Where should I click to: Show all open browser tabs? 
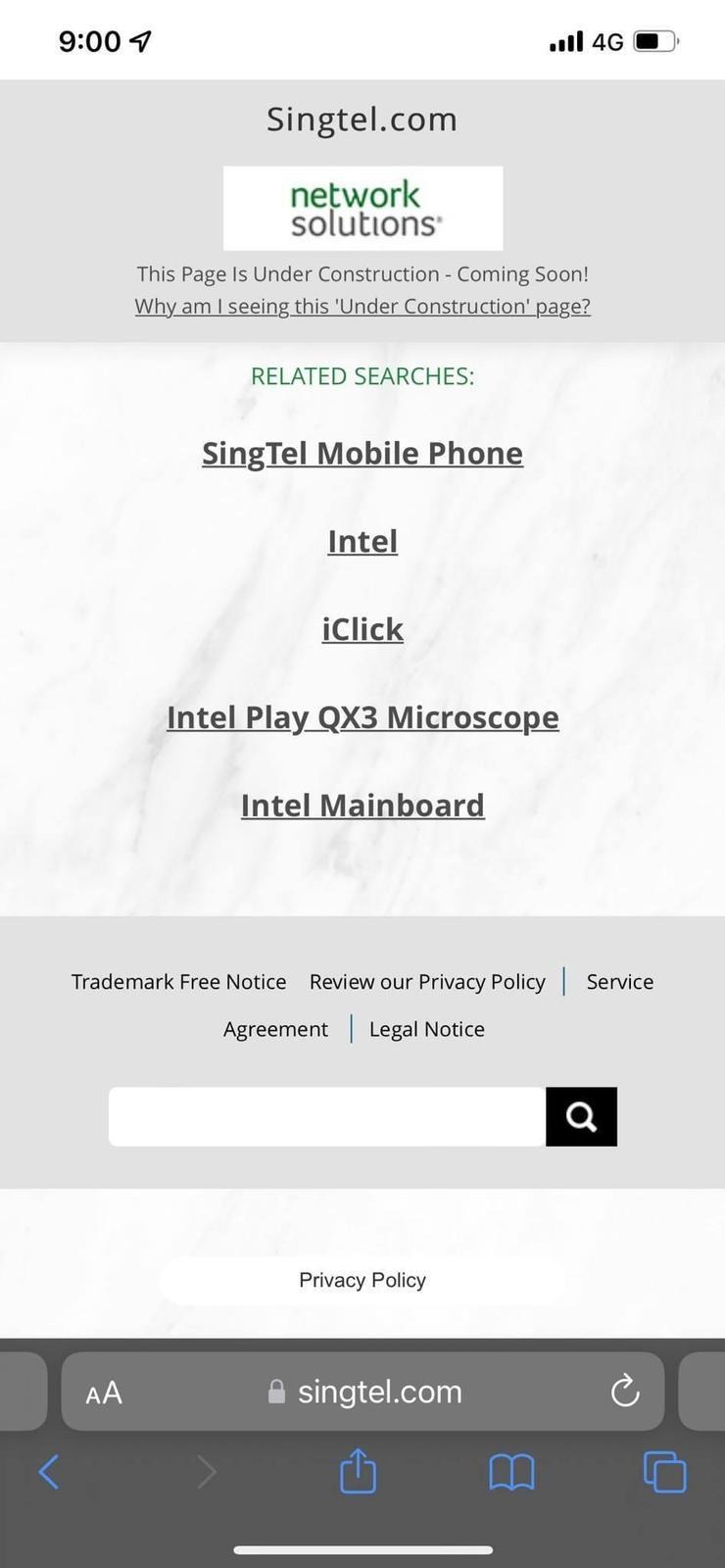pos(664,1472)
